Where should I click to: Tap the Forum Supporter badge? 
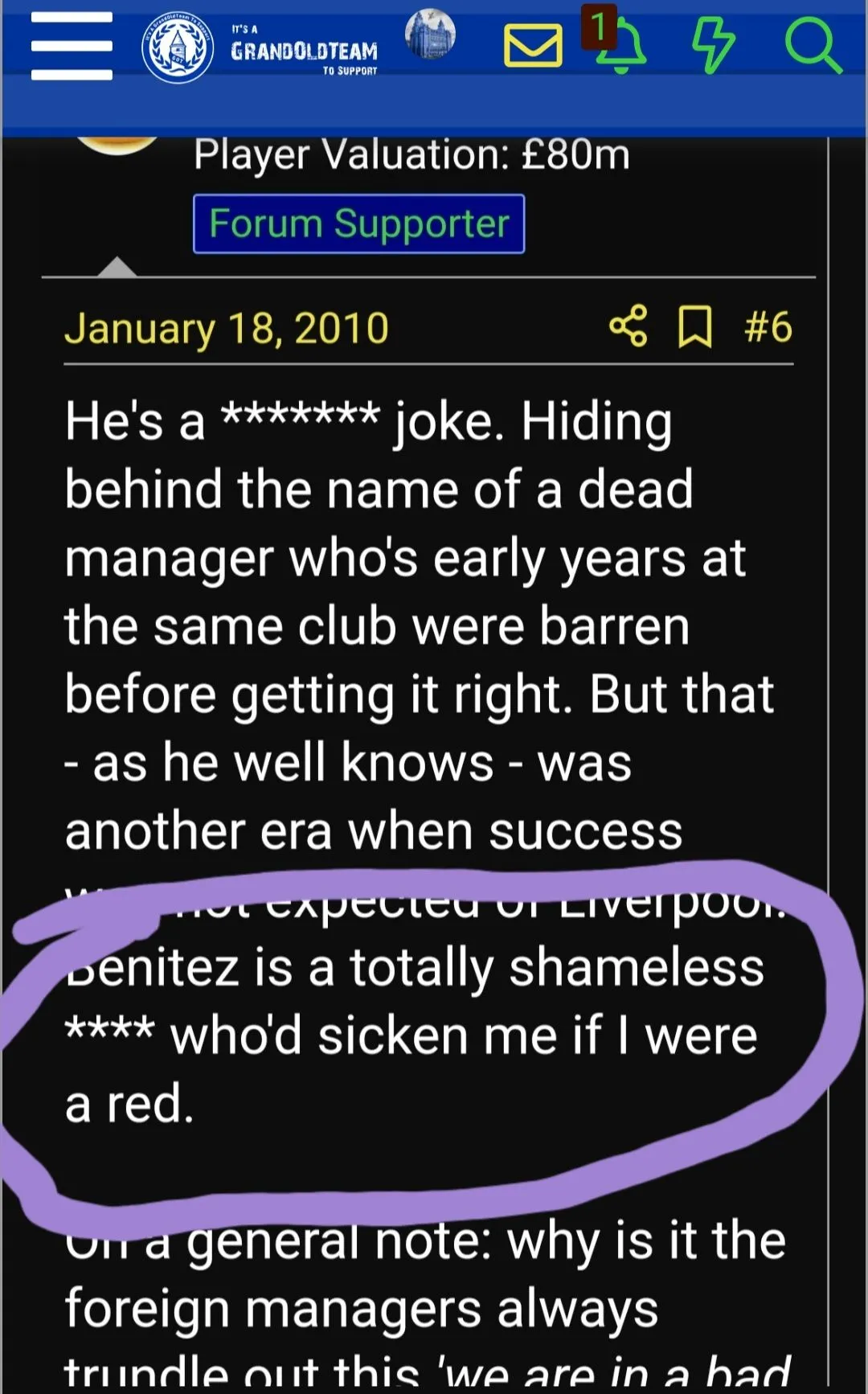coord(358,223)
